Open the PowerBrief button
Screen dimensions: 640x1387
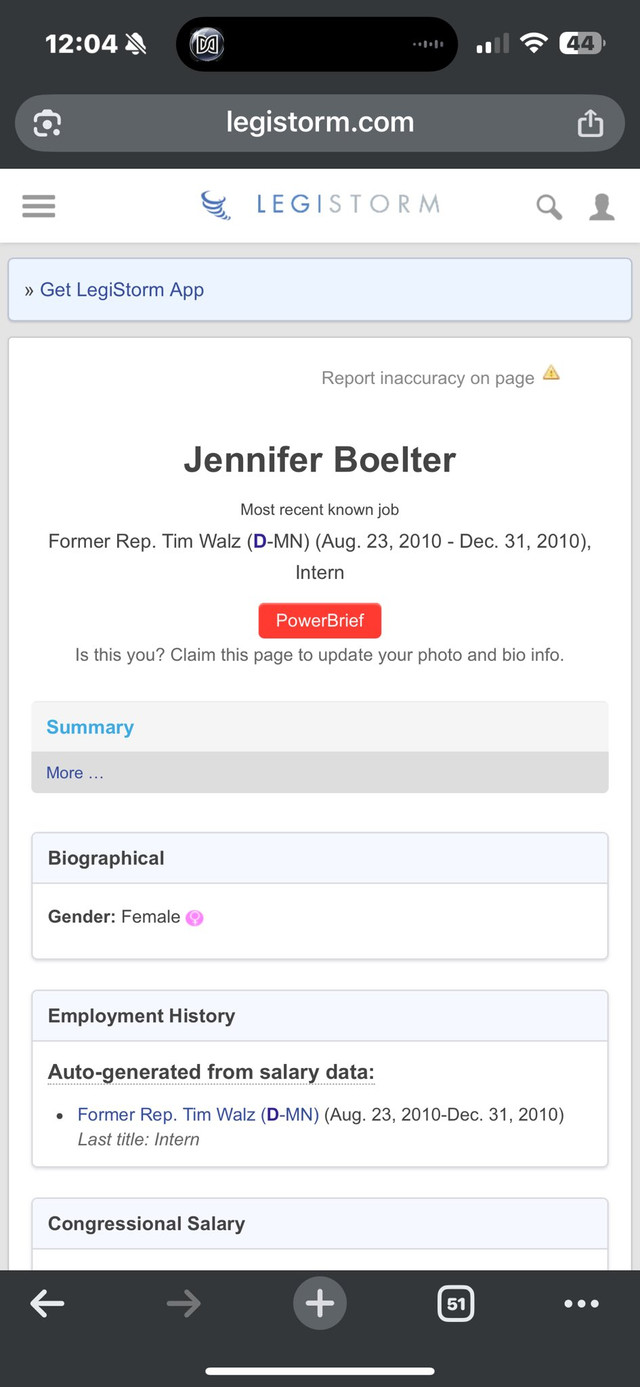coord(320,620)
